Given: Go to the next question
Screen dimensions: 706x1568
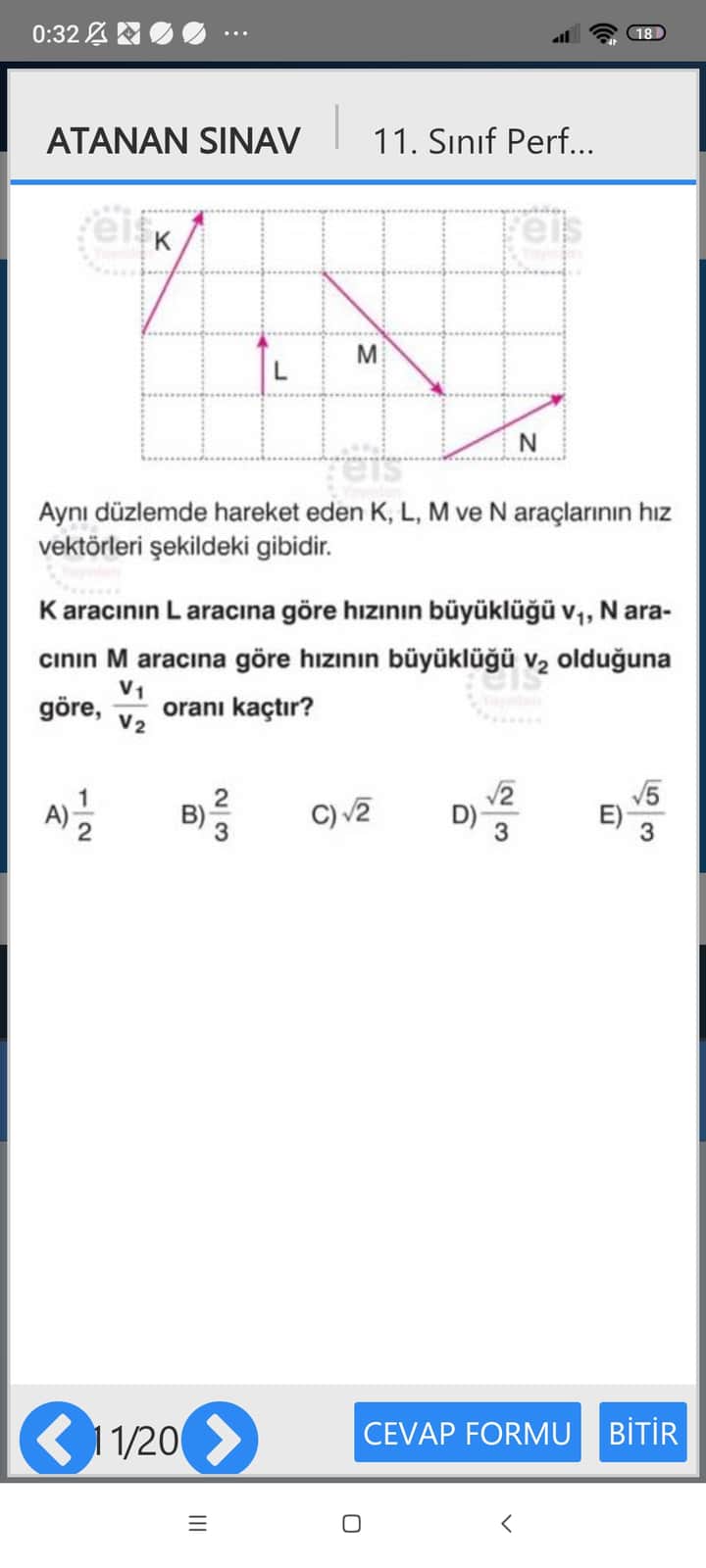Looking at the screenshot, I should pyautogui.click(x=221, y=1439).
